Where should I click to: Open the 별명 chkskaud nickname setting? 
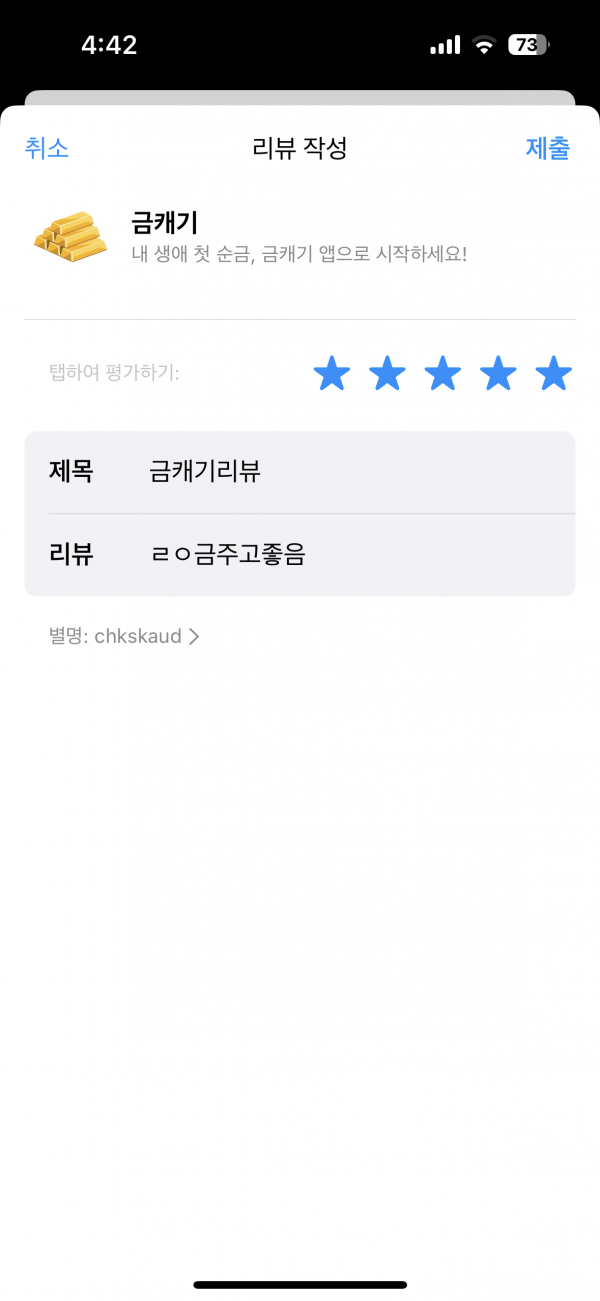(x=125, y=636)
